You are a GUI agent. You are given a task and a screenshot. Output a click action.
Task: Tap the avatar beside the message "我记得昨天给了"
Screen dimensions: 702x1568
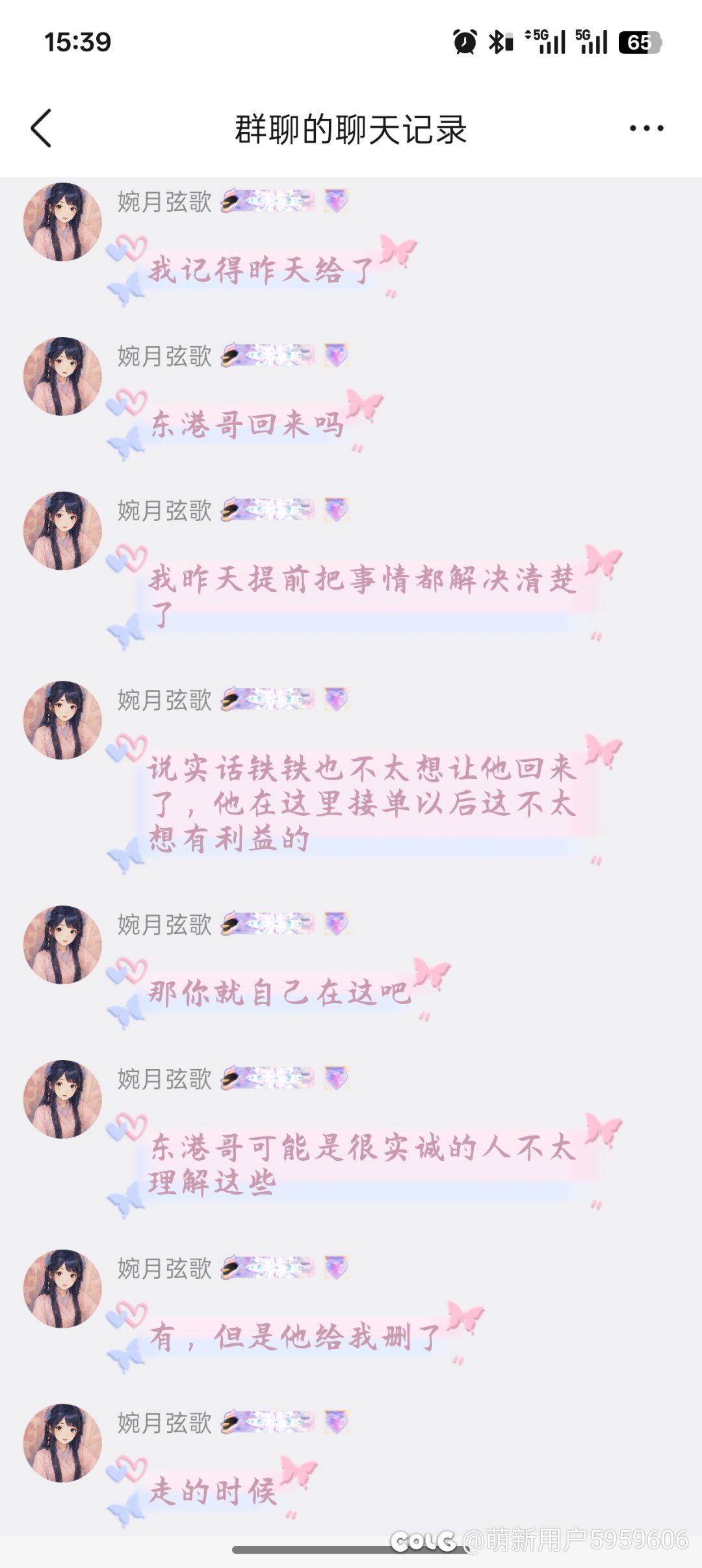(62, 222)
